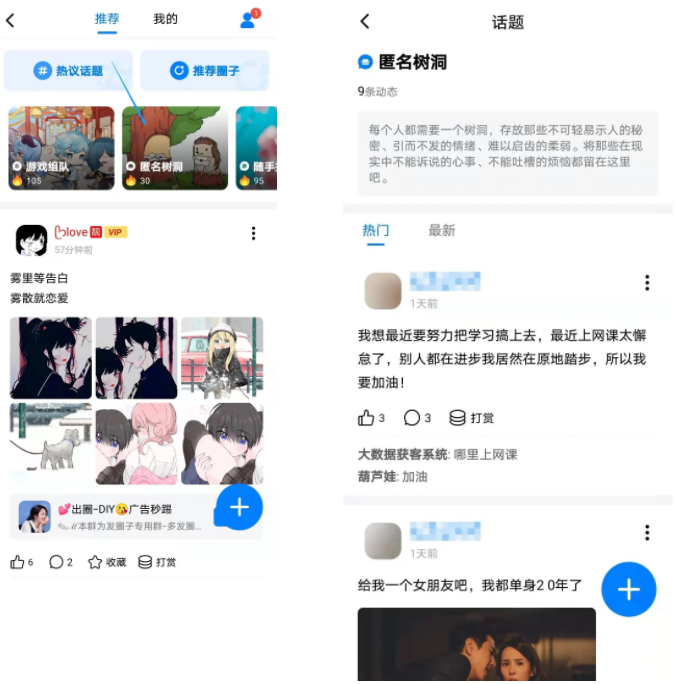Switch to the 最新 tab
The height and width of the screenshot is (684, 675).
(x=442, y=231)
